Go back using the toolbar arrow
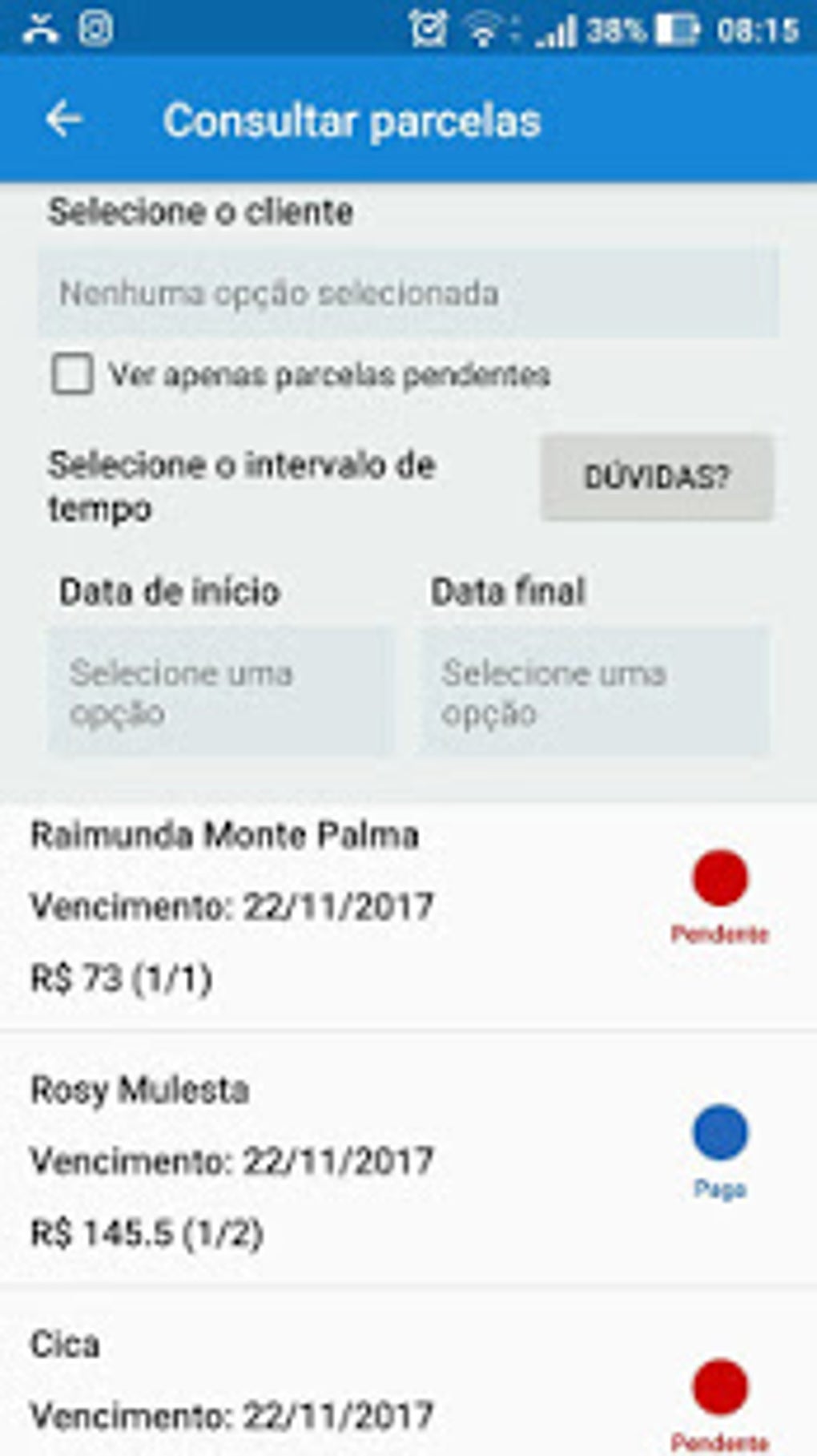Screen dimensions: 817x1456 [64, 120]
